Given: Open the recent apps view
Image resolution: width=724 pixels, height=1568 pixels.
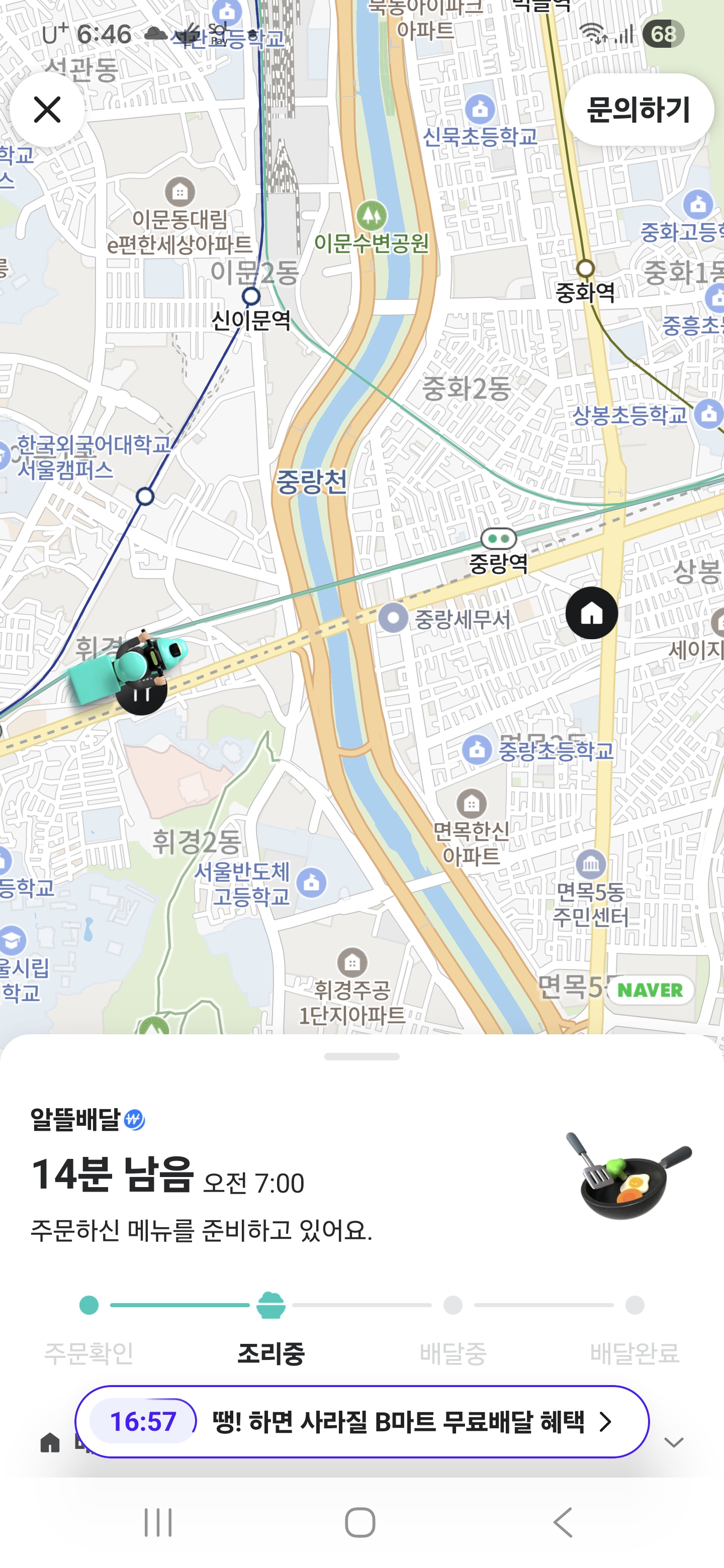Looking at the screenshot, I should [158, 1522].
